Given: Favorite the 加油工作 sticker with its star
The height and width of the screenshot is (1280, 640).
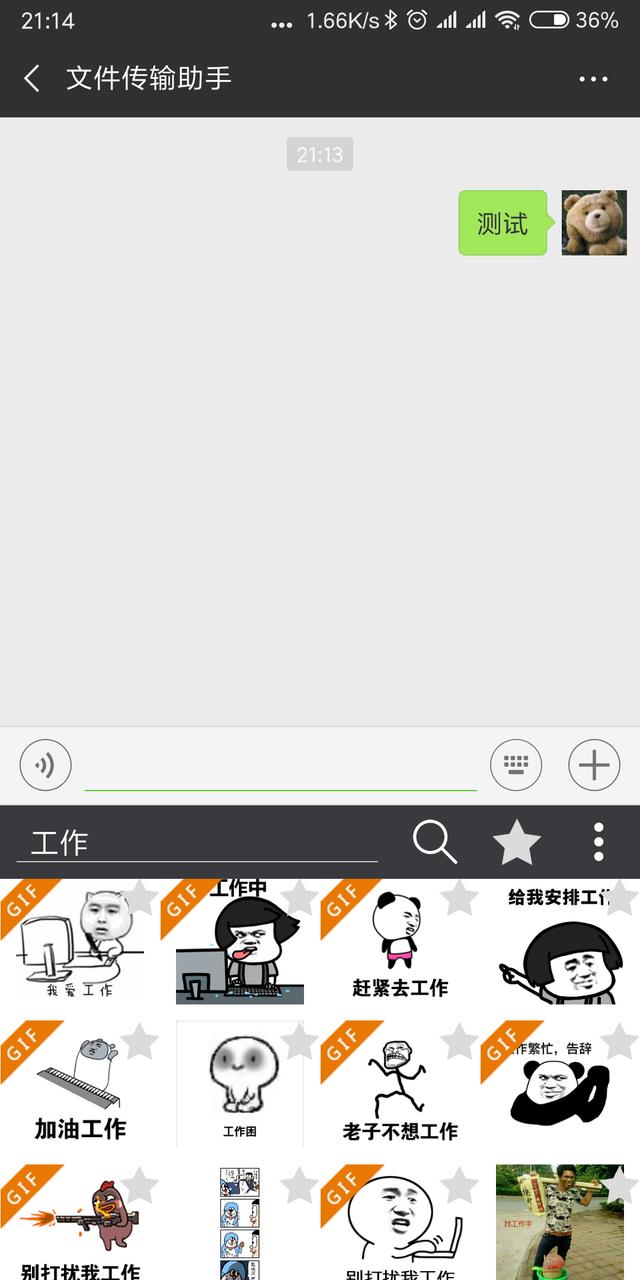Looking at the screenshot, I should [140, 1041].
